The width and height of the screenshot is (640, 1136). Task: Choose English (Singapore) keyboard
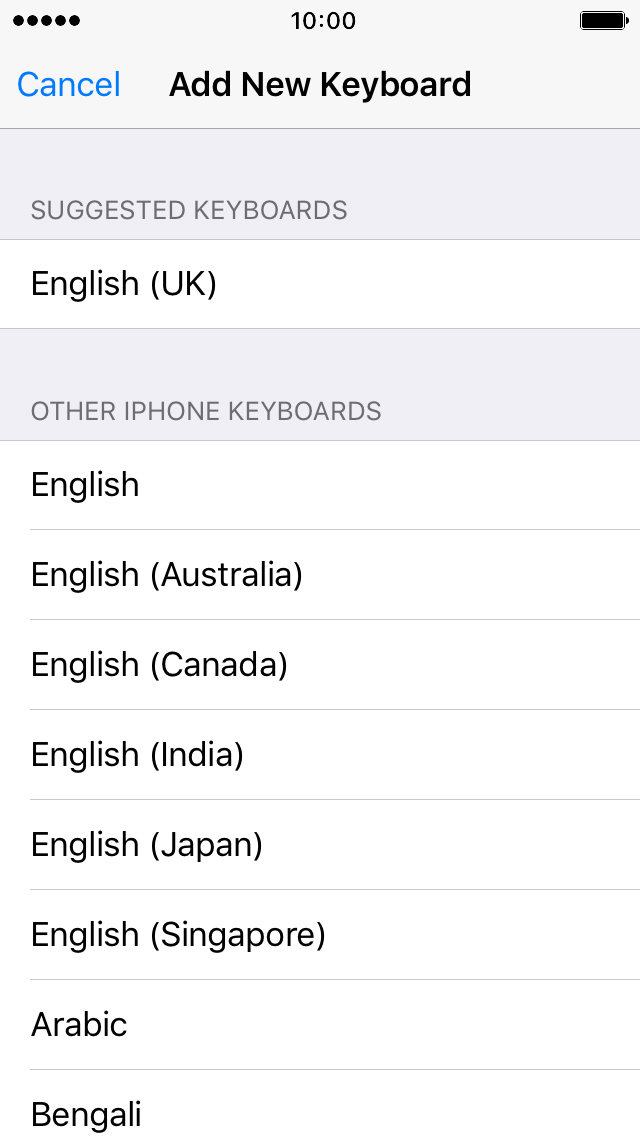320,935
